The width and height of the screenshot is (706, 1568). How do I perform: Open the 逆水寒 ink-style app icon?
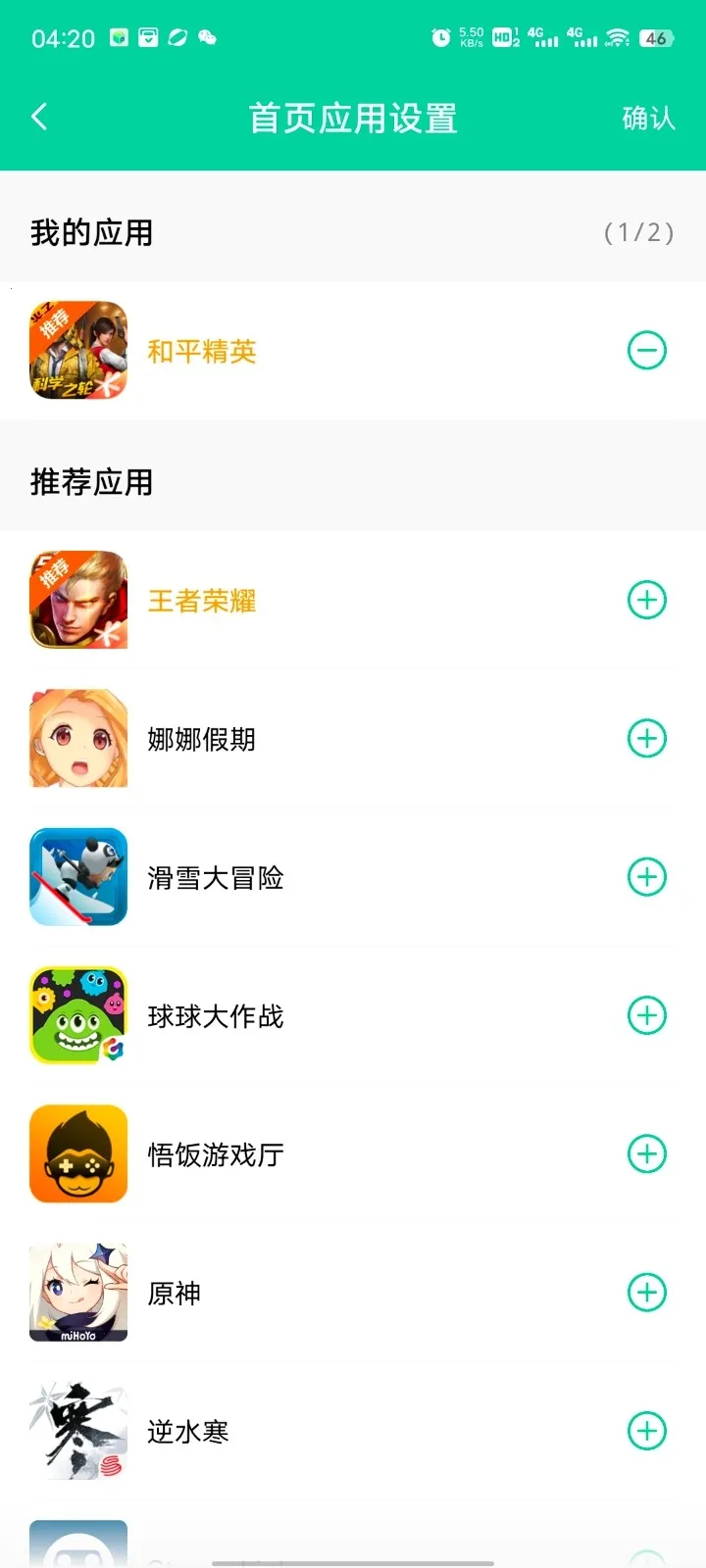(78, 1431)
